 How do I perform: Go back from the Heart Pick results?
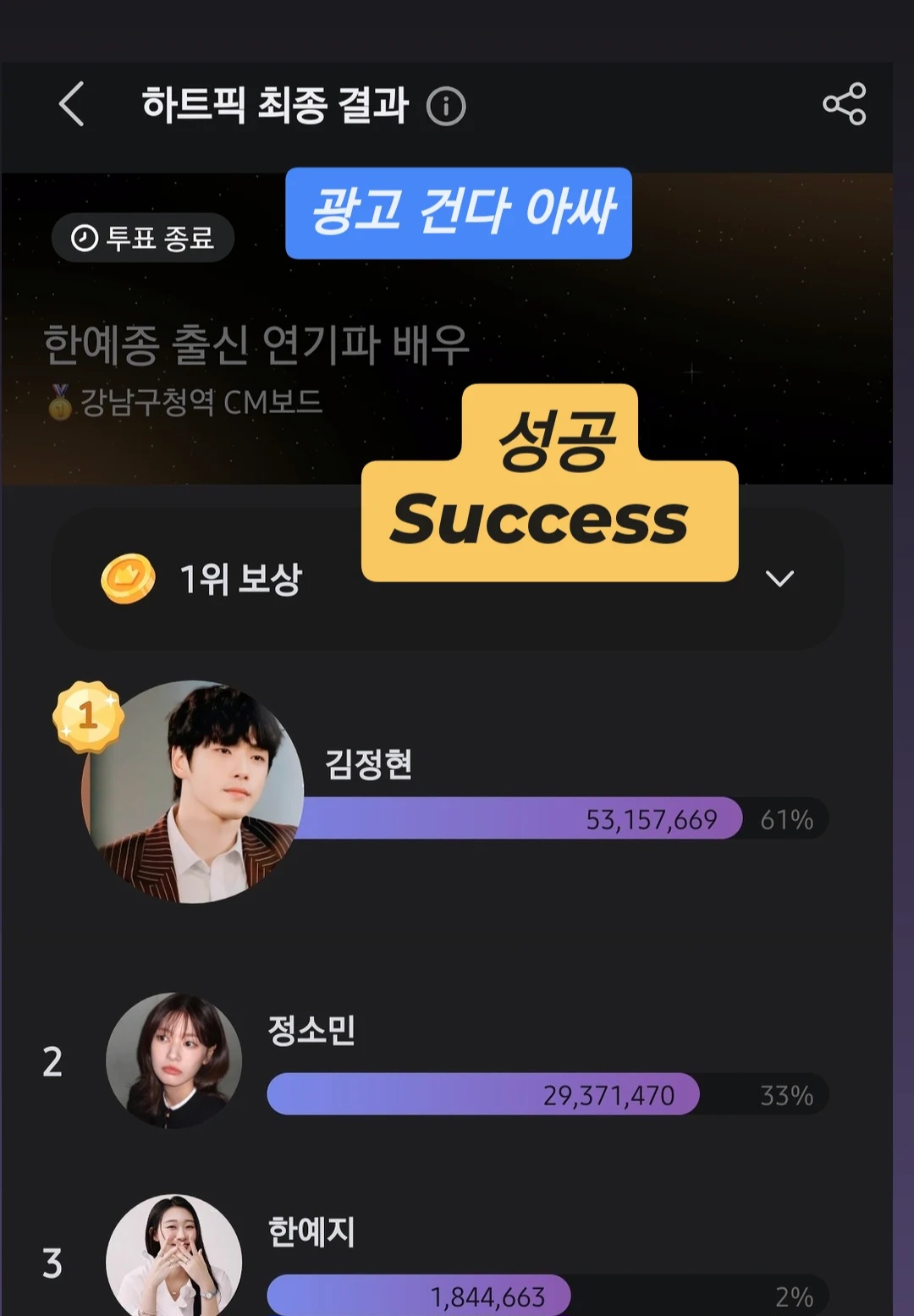[73, 105]
